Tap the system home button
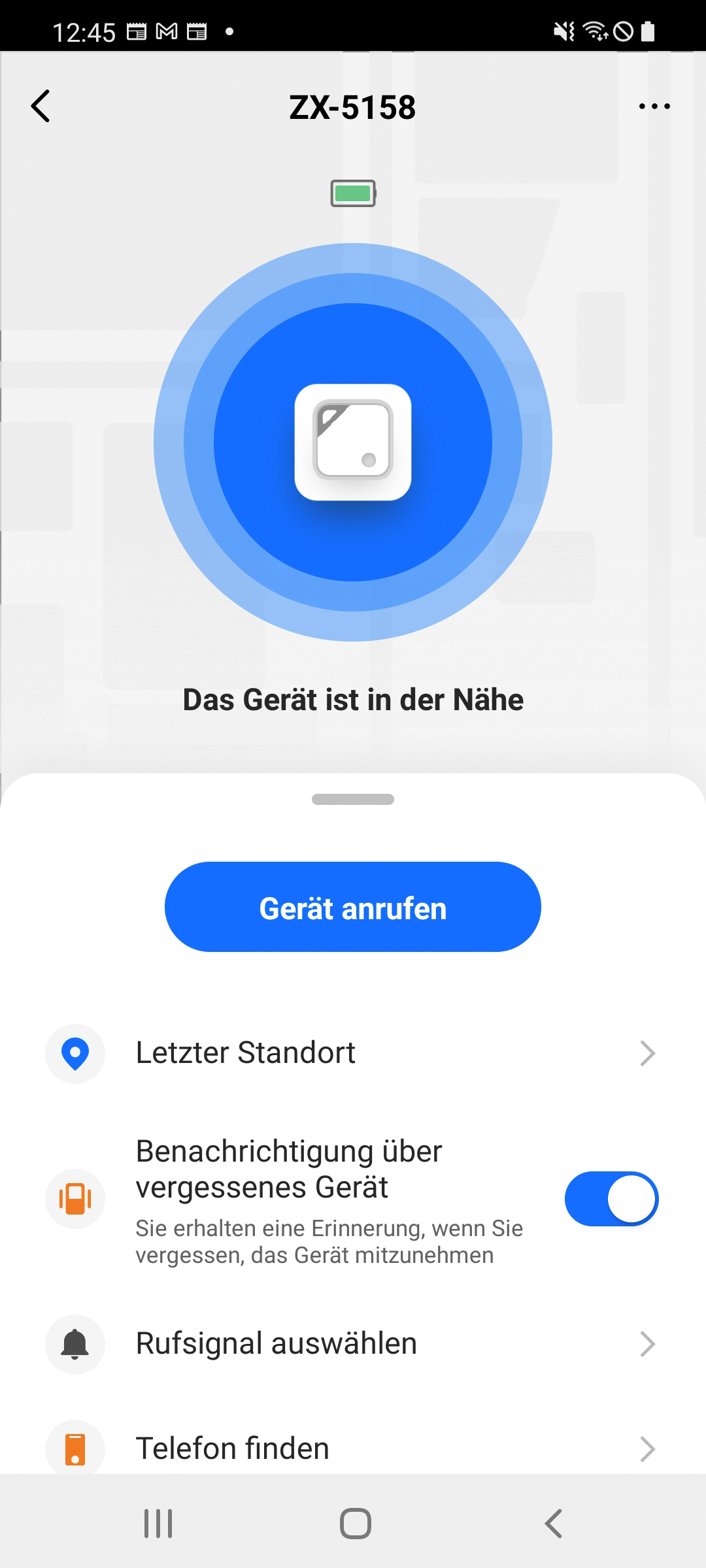The width and height of the screenshot is (706, 1568). tap(355, 1524)
